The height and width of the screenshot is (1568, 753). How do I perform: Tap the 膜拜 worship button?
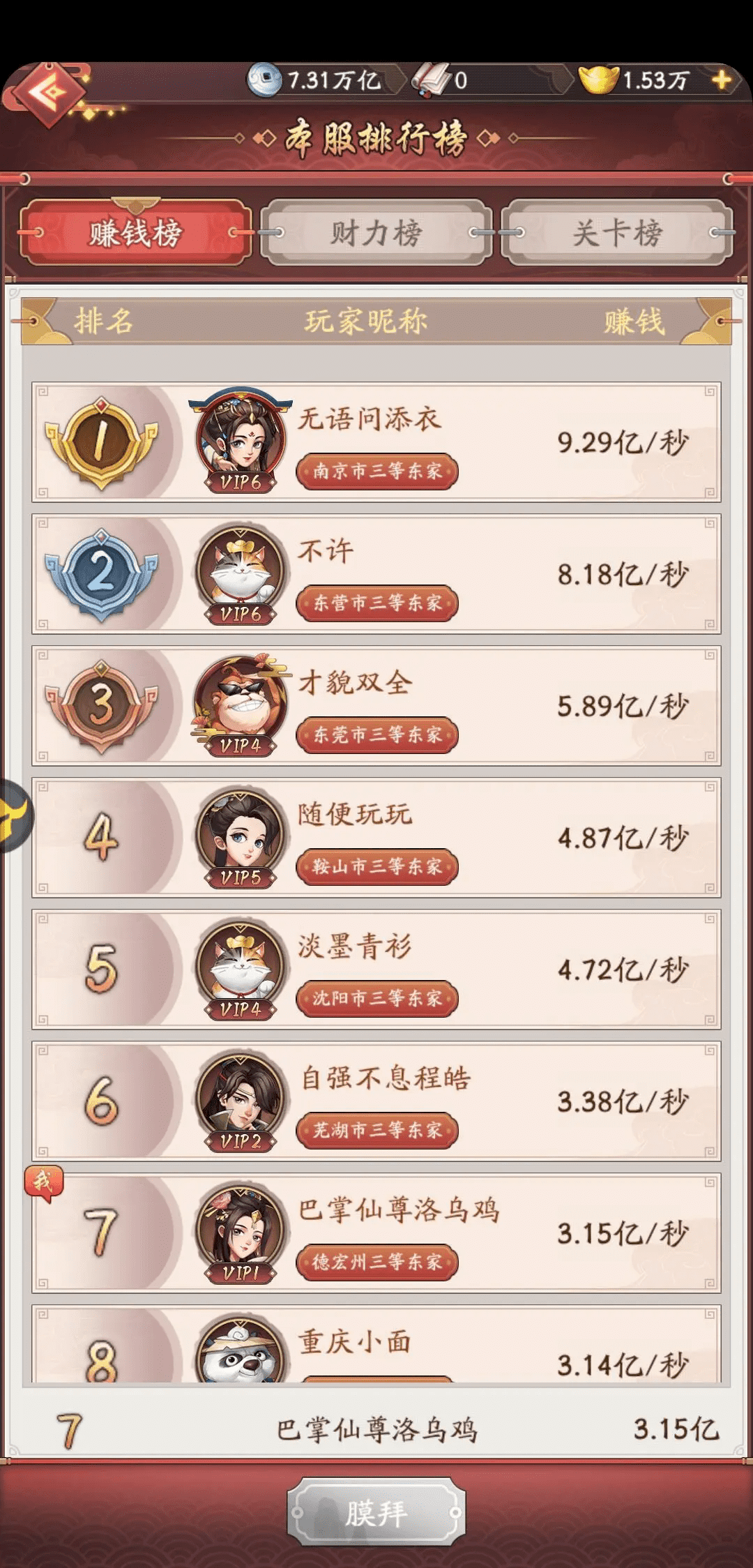point(376,1513)
